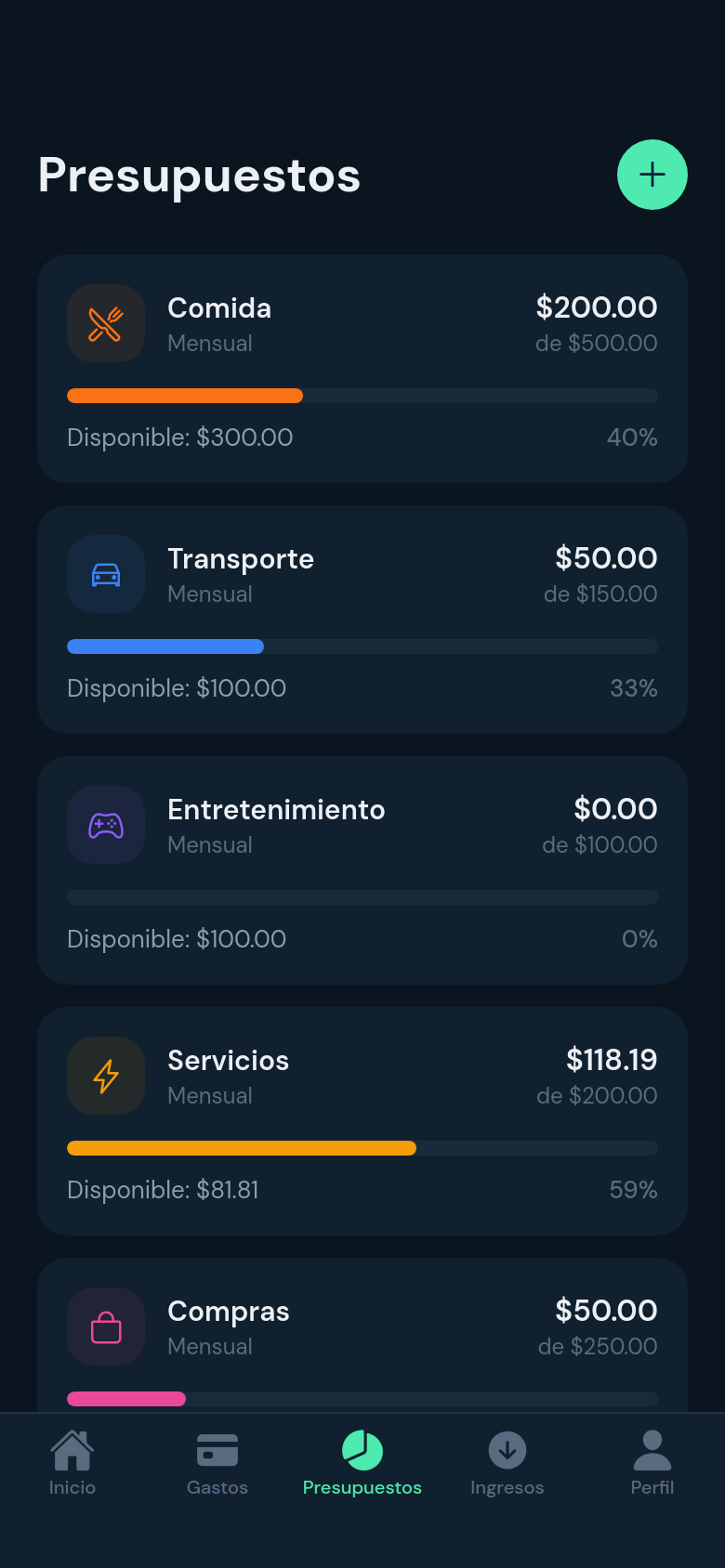Screen dimensions: 725x1568
Task: Click the Presupuestos page title
Action: [198, 175]
